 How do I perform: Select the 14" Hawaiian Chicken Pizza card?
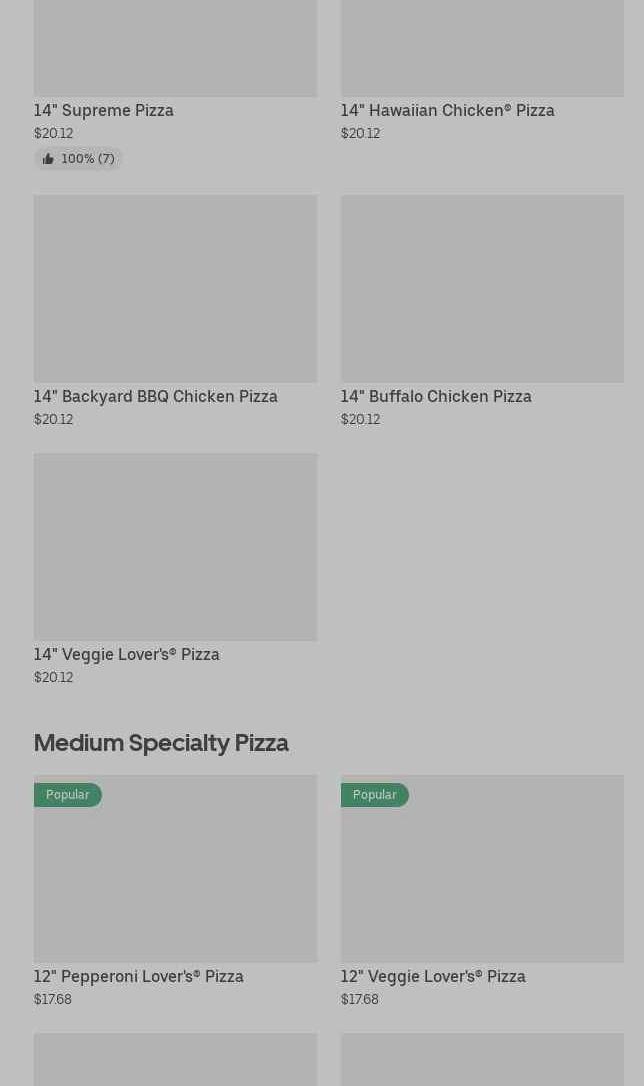[x=481, y=60]
